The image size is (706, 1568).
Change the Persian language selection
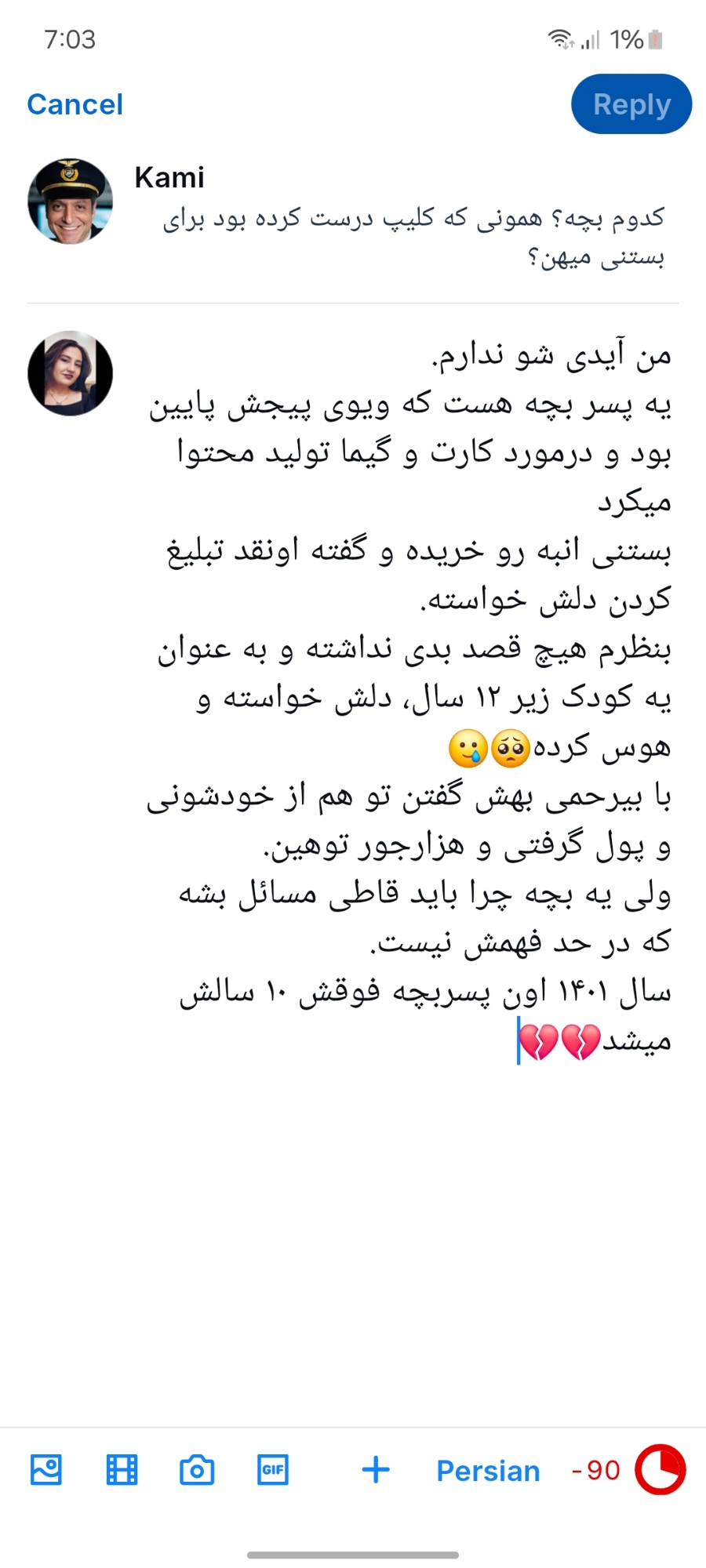tap(488, 1471)
